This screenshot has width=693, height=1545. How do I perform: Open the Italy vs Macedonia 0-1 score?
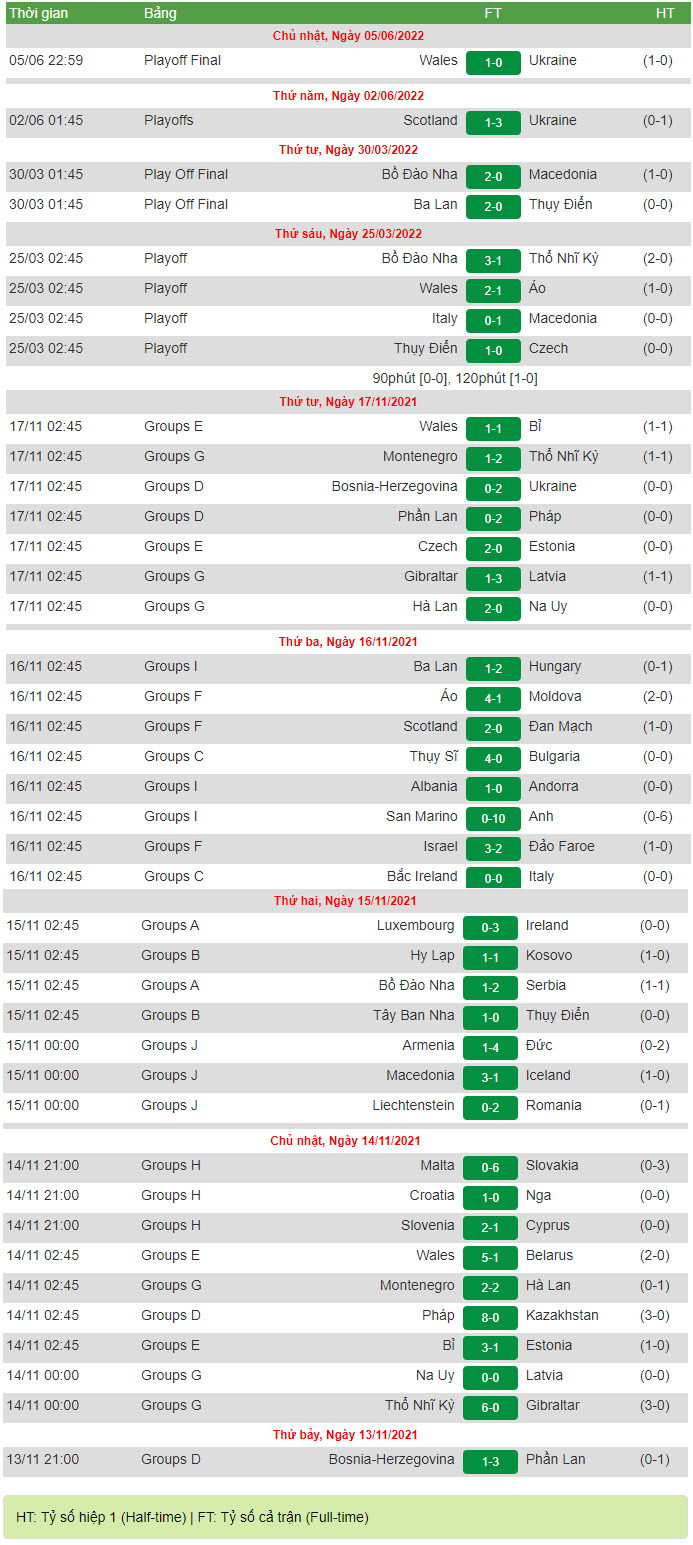[x=493, y=320]
